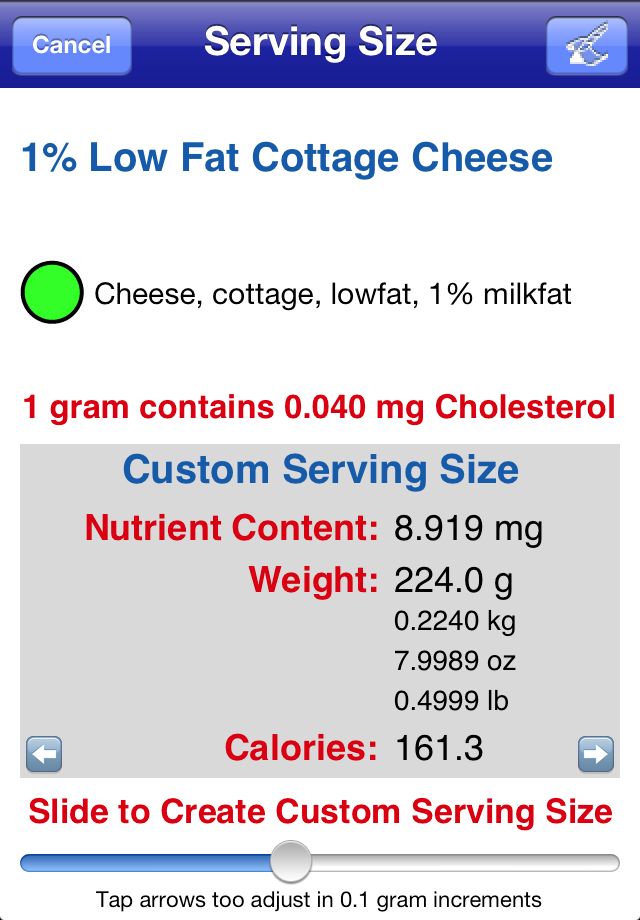This screenshot has width=640, height=920.
Task: Tap the hand icon button in header
Action: [x=586, y=45]
